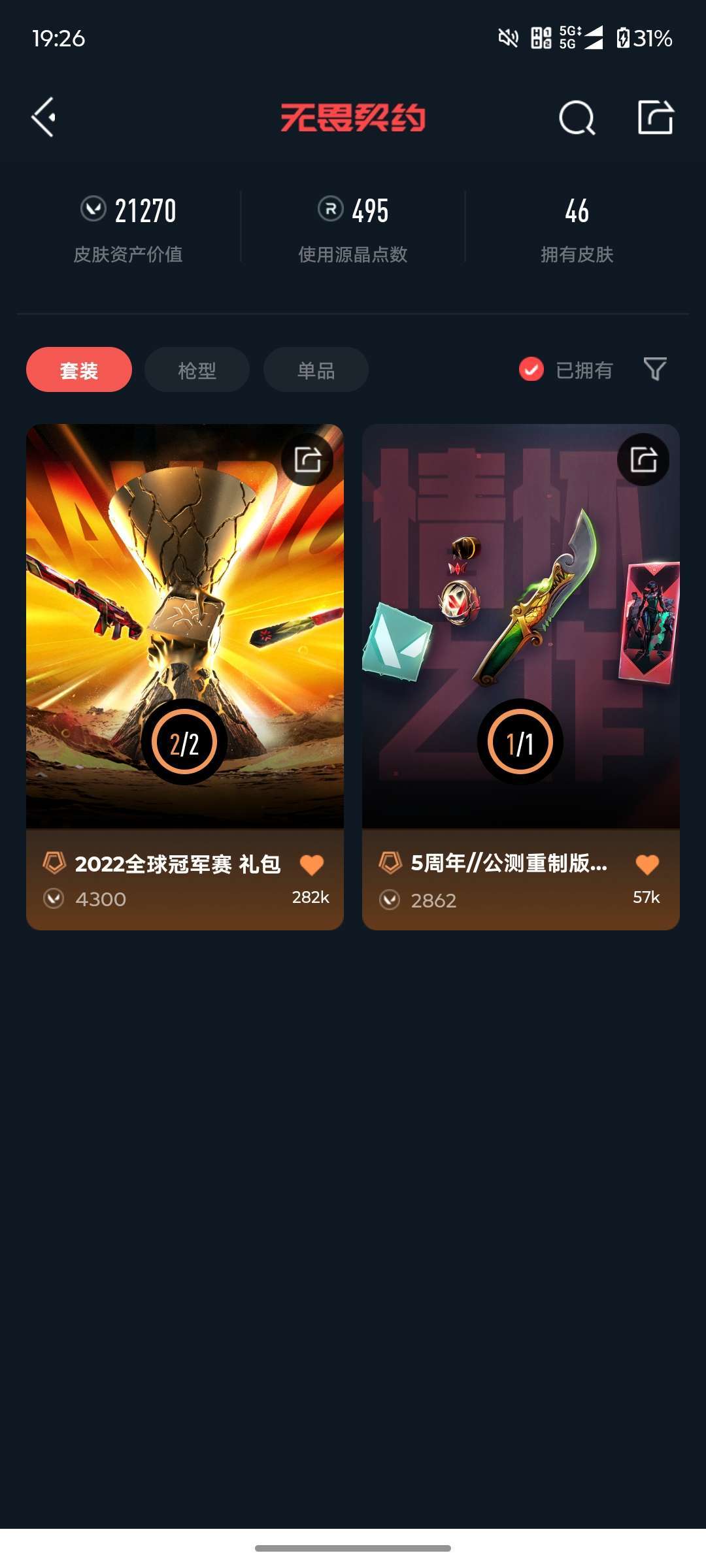Open the filter funnel icon

click(x=655, y=370)
